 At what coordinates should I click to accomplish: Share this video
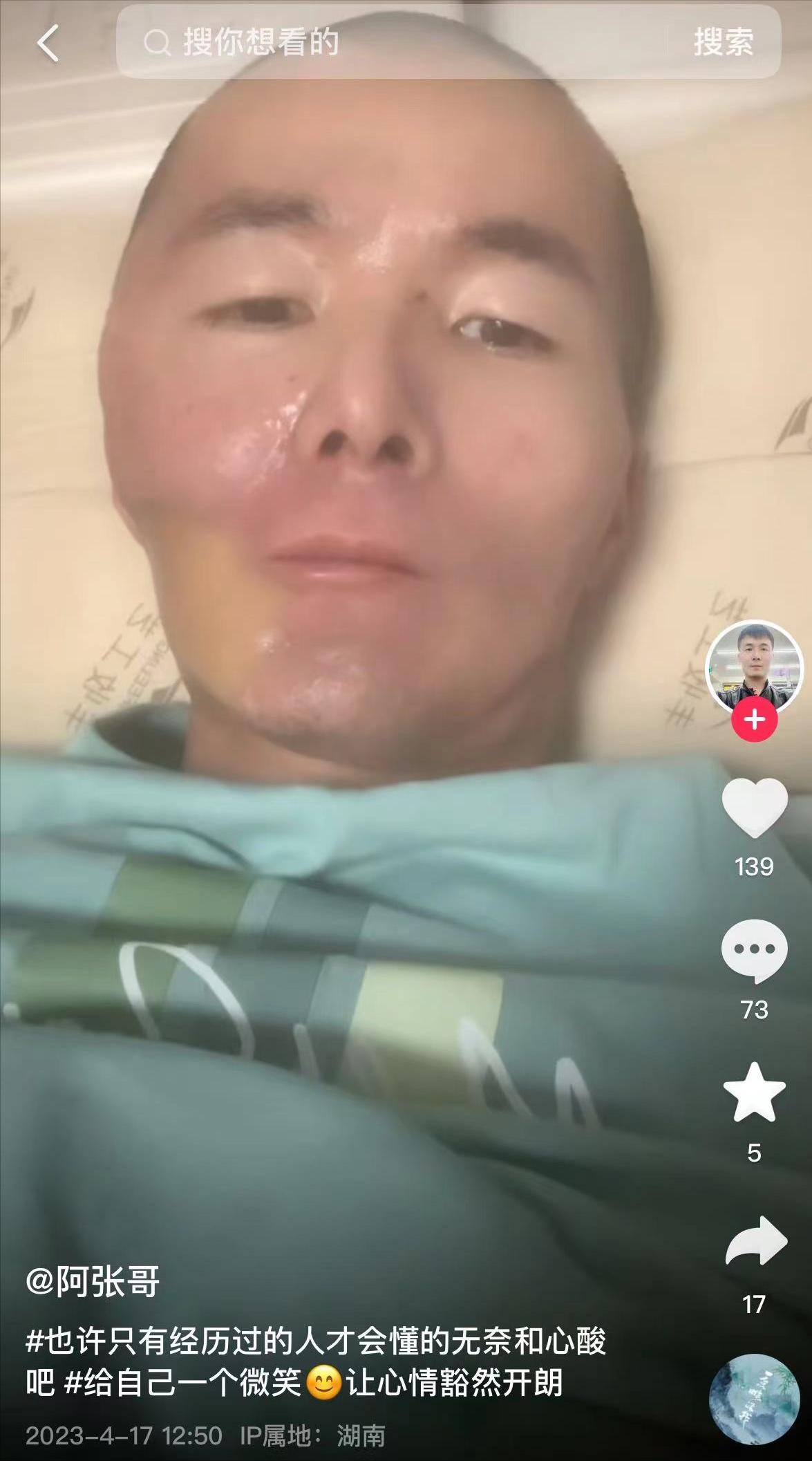[x=754, y=1243]
